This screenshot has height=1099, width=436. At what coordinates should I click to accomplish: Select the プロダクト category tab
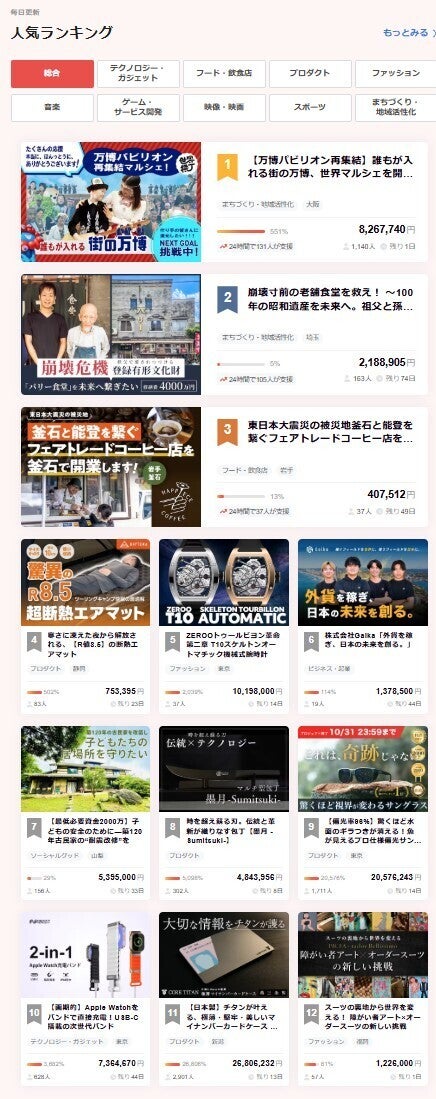[x=310, y=74]
